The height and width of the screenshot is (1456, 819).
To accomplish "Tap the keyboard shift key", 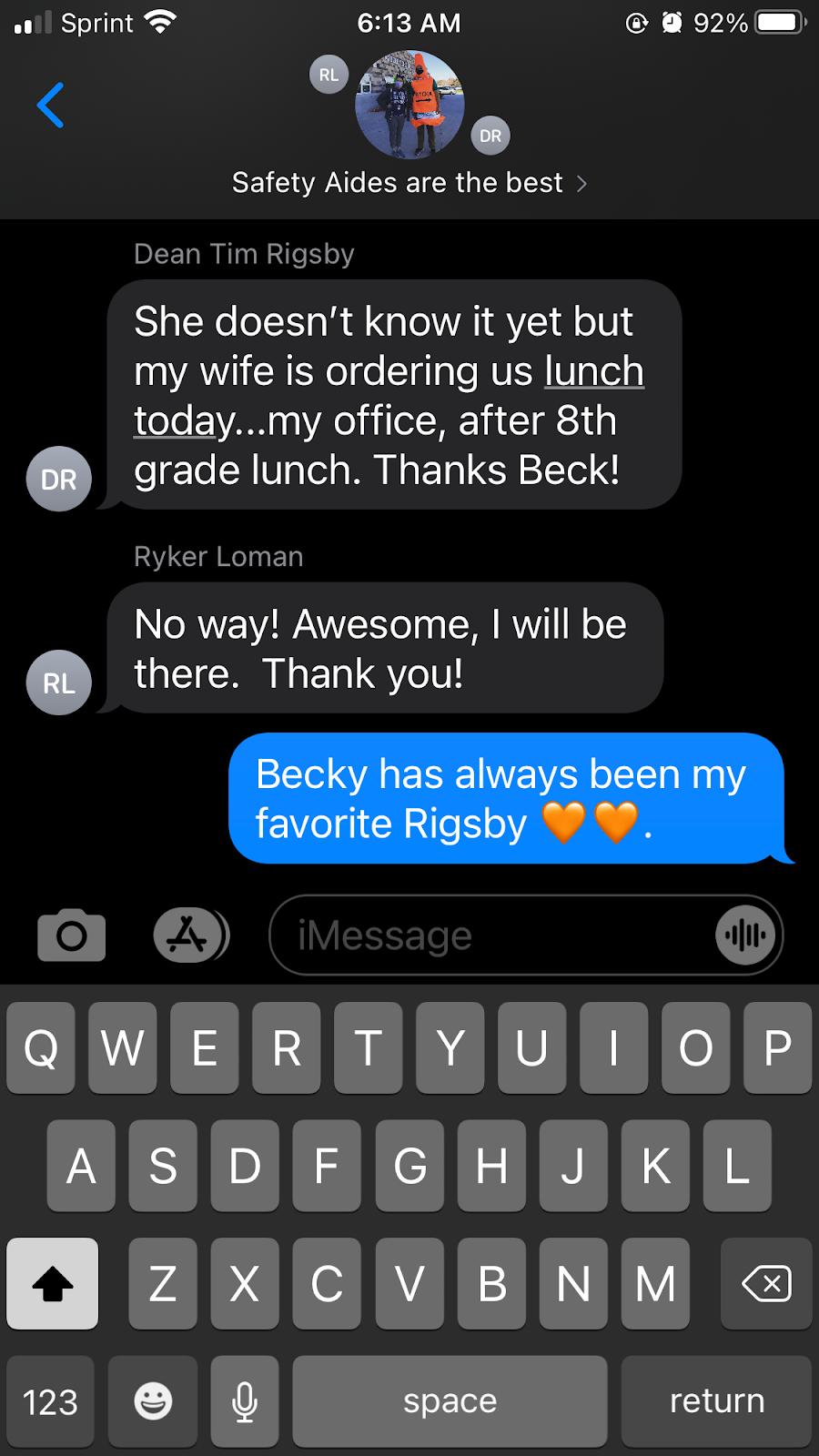I will point(53,1284).
